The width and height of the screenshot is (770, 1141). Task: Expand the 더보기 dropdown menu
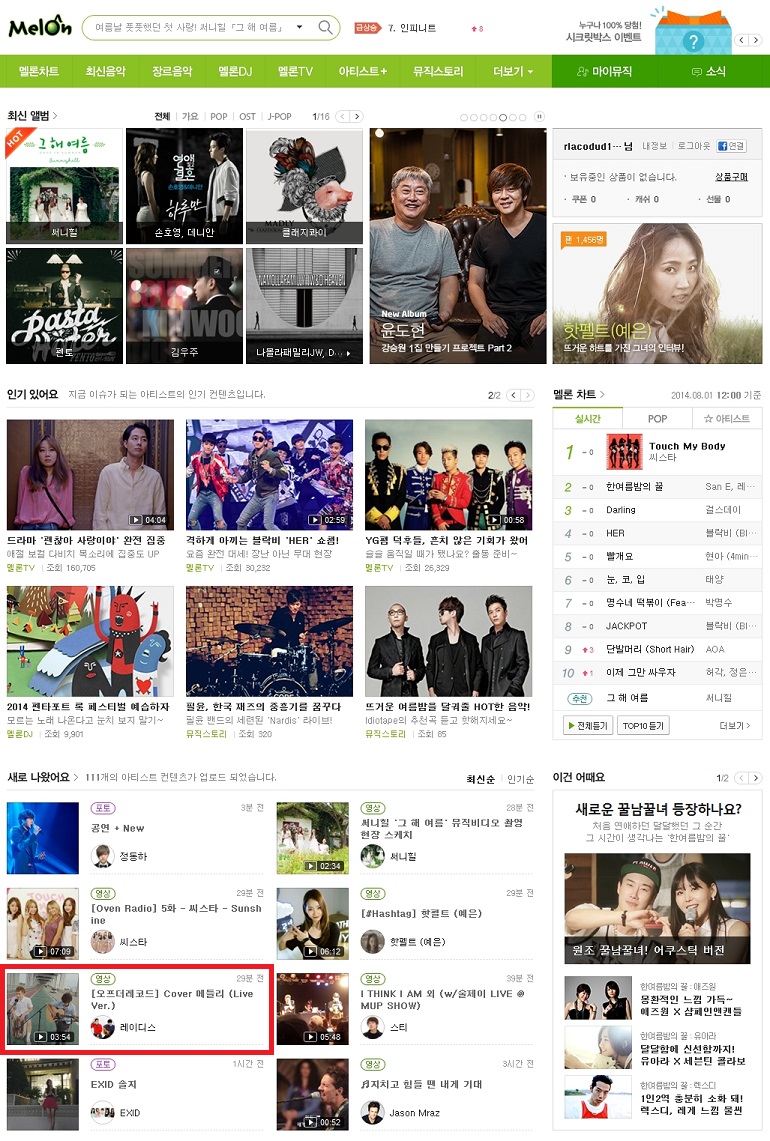tap(512, 71)
